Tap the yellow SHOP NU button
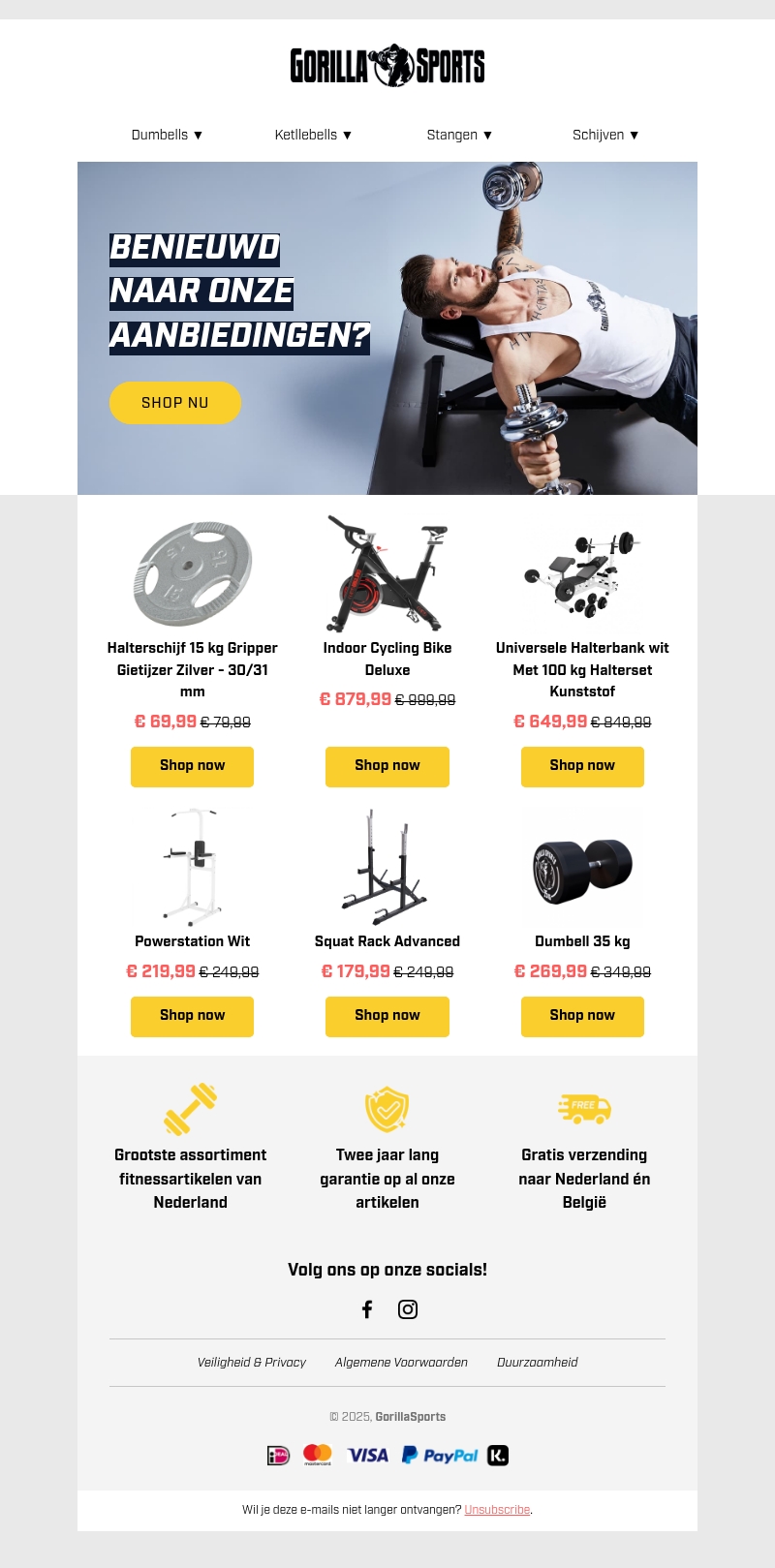The height and width of the screenshot is (1568, 775). [x=175, y=403]
